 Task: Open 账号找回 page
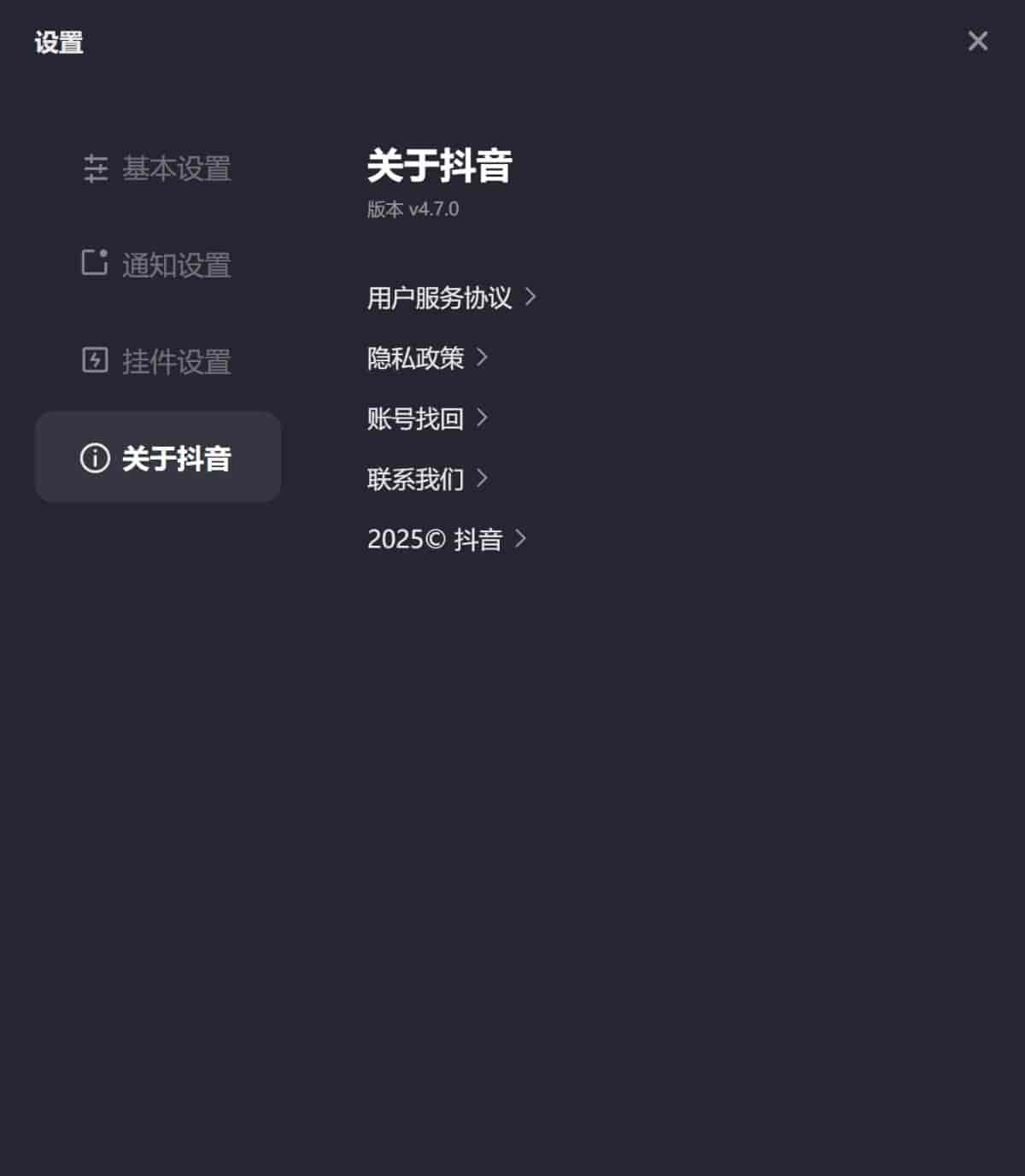click(426, 418)
